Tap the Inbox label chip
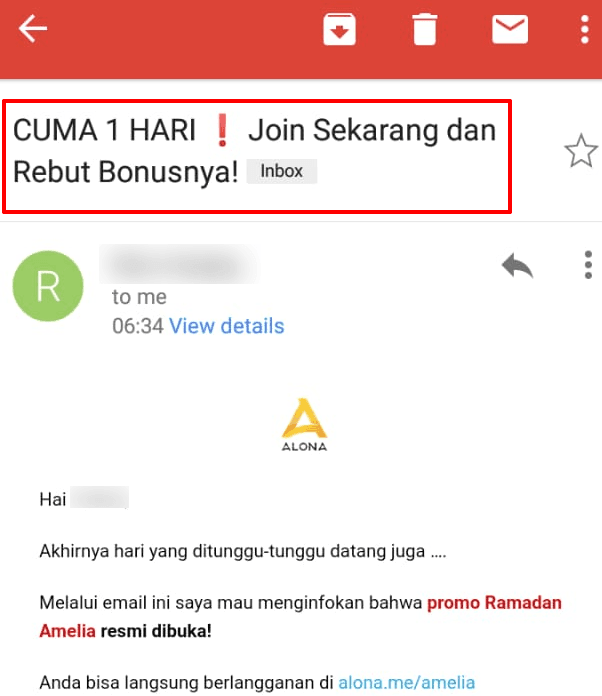 (x=281, y=171)
